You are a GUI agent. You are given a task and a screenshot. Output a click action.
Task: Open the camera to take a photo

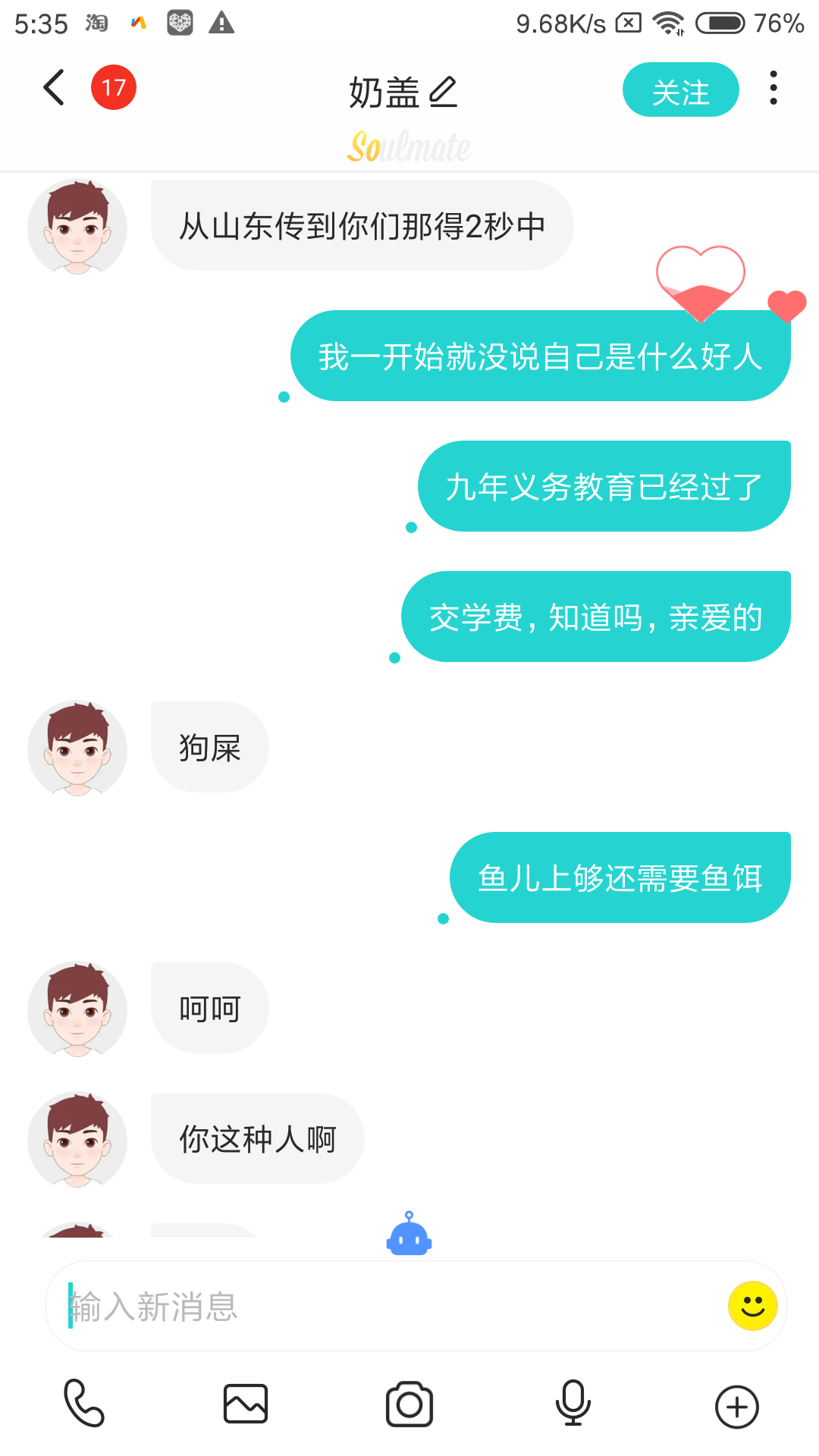point(409,1404)
